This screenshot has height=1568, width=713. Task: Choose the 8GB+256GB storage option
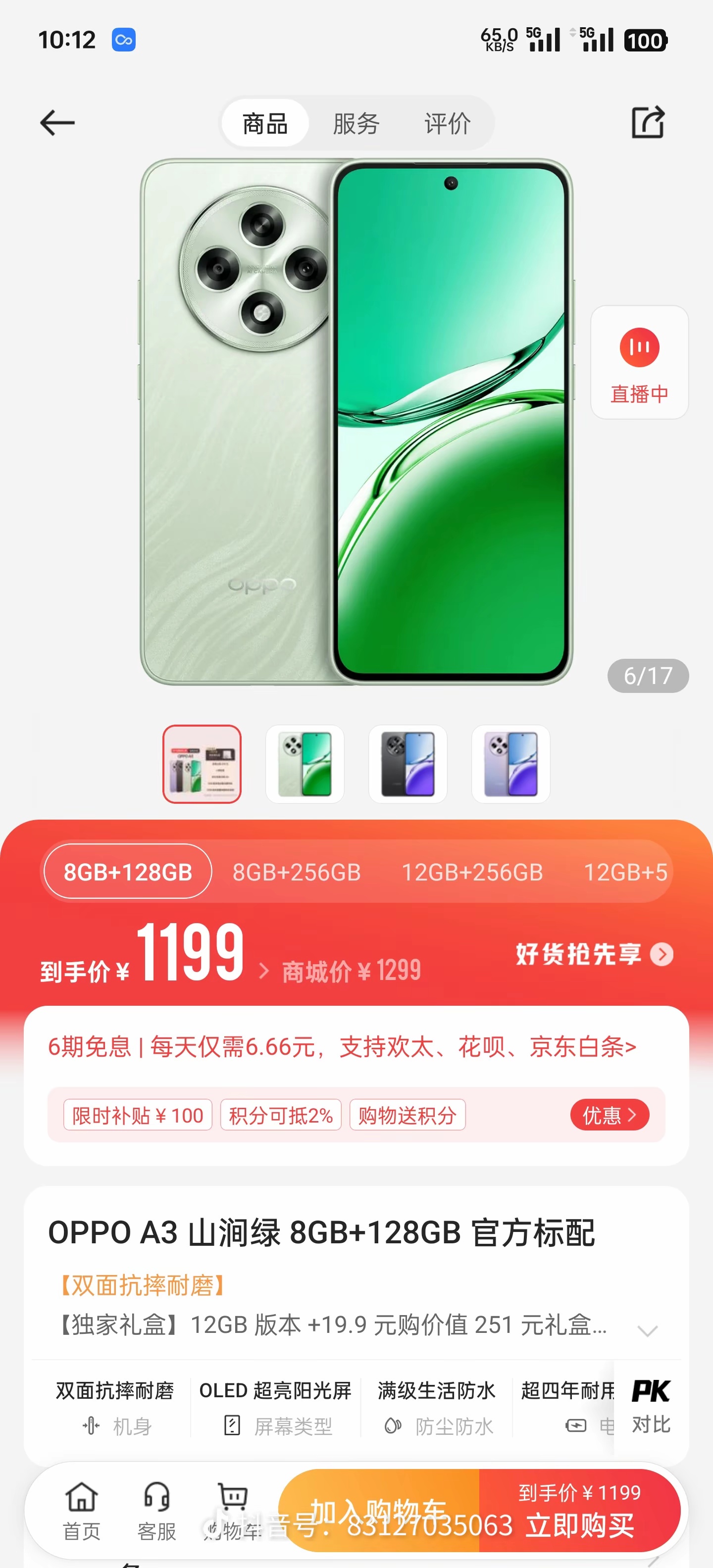click(297, 872)
